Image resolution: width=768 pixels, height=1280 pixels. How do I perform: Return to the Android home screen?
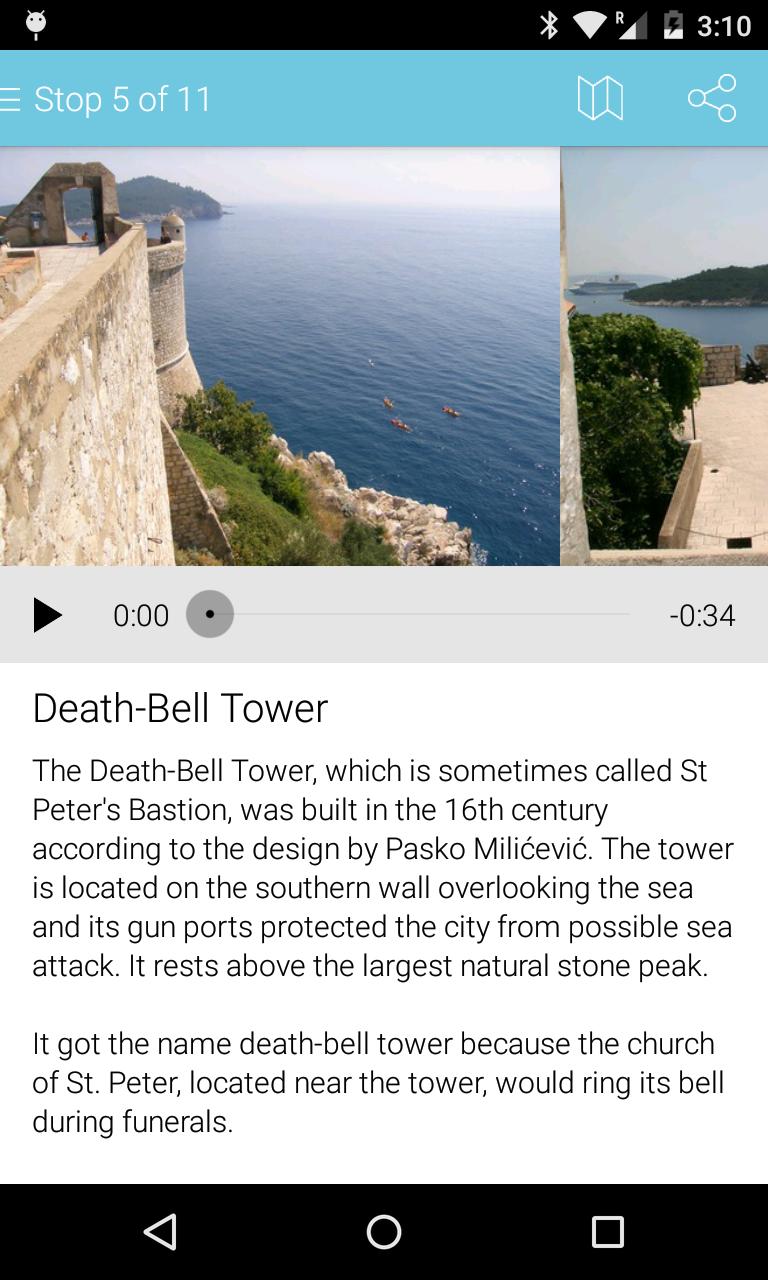(x=384, y=1232)
